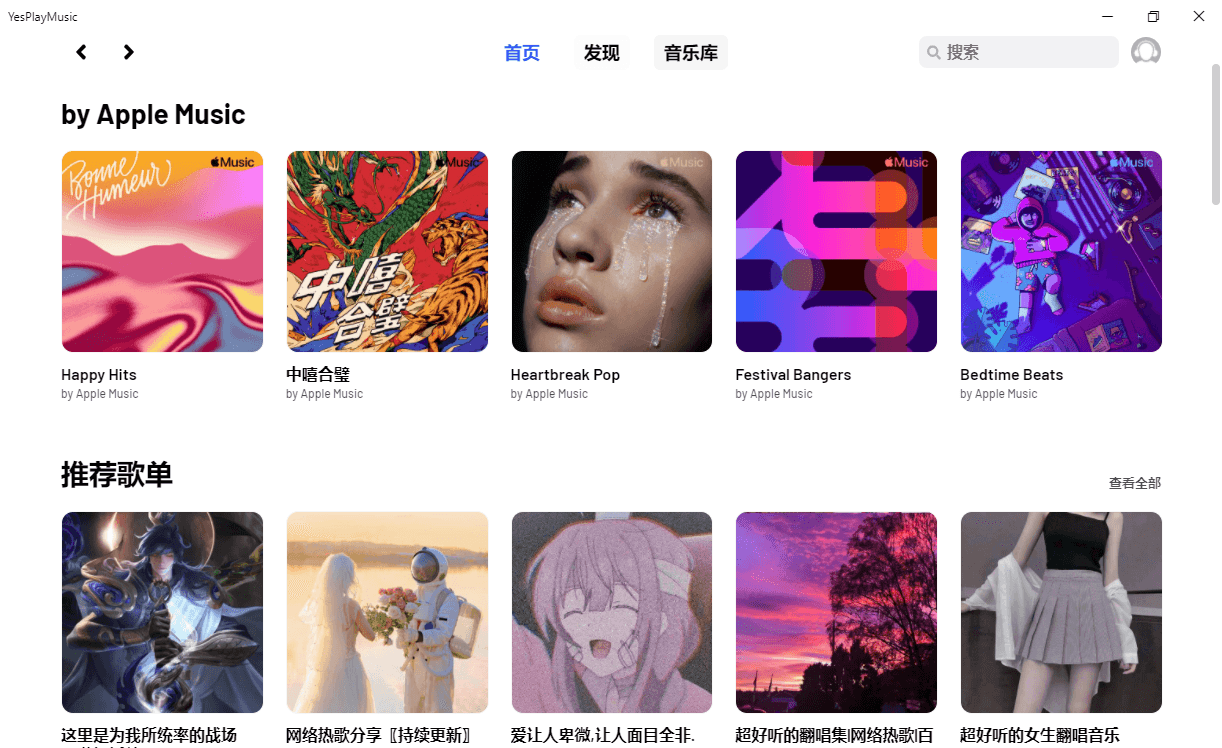
Task: Go forward with the right arrow
Action: point(128,52)
